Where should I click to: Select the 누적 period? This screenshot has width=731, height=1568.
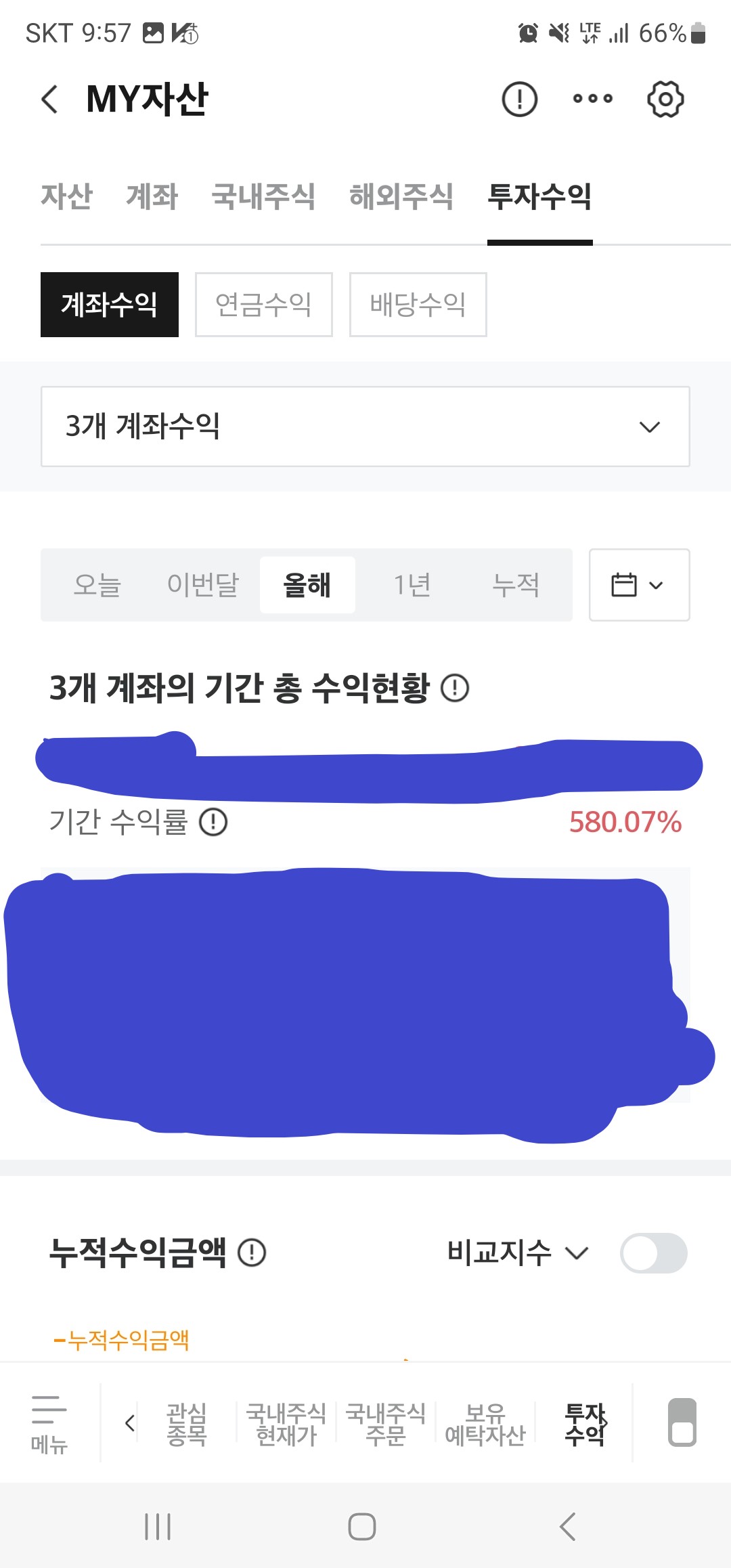516,585
